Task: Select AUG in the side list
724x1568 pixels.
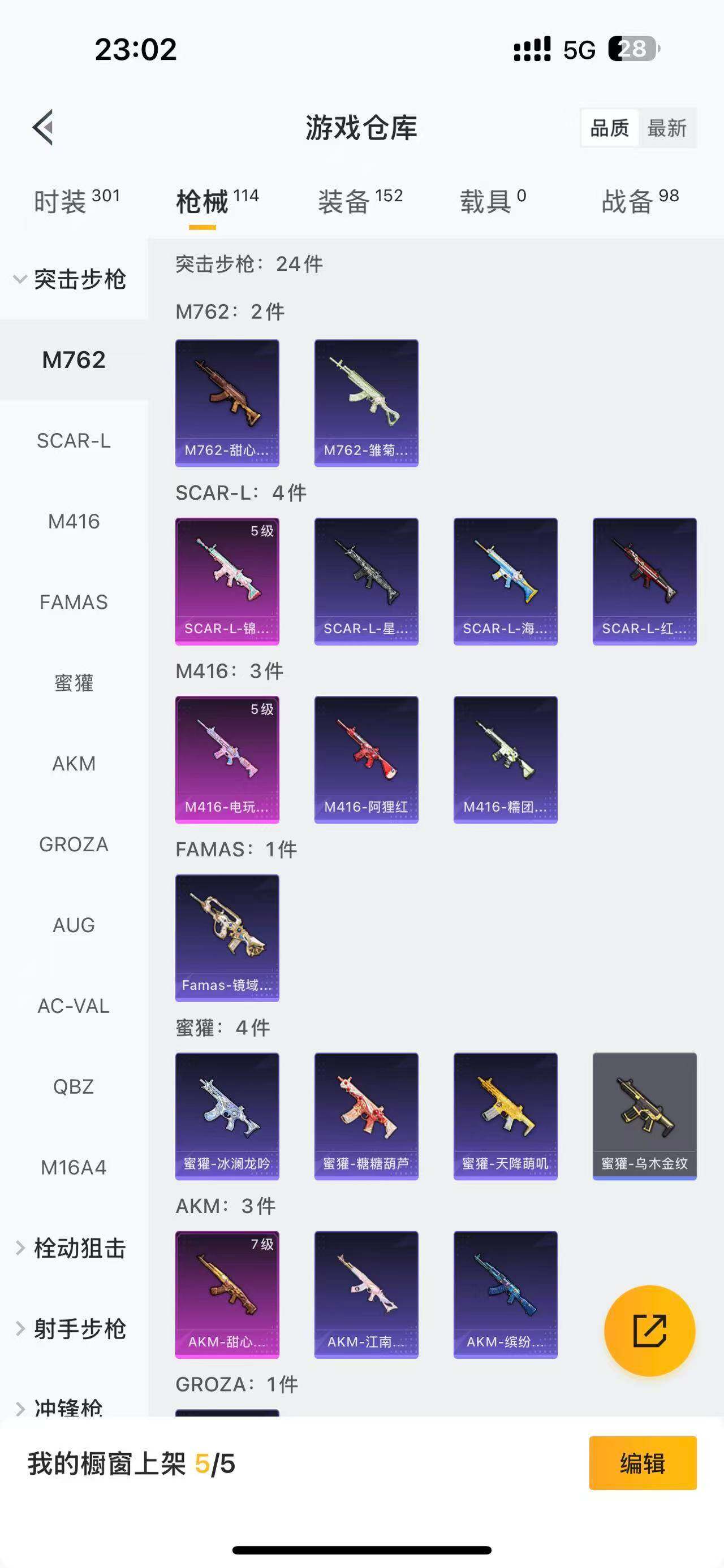Action: [74, 925]
